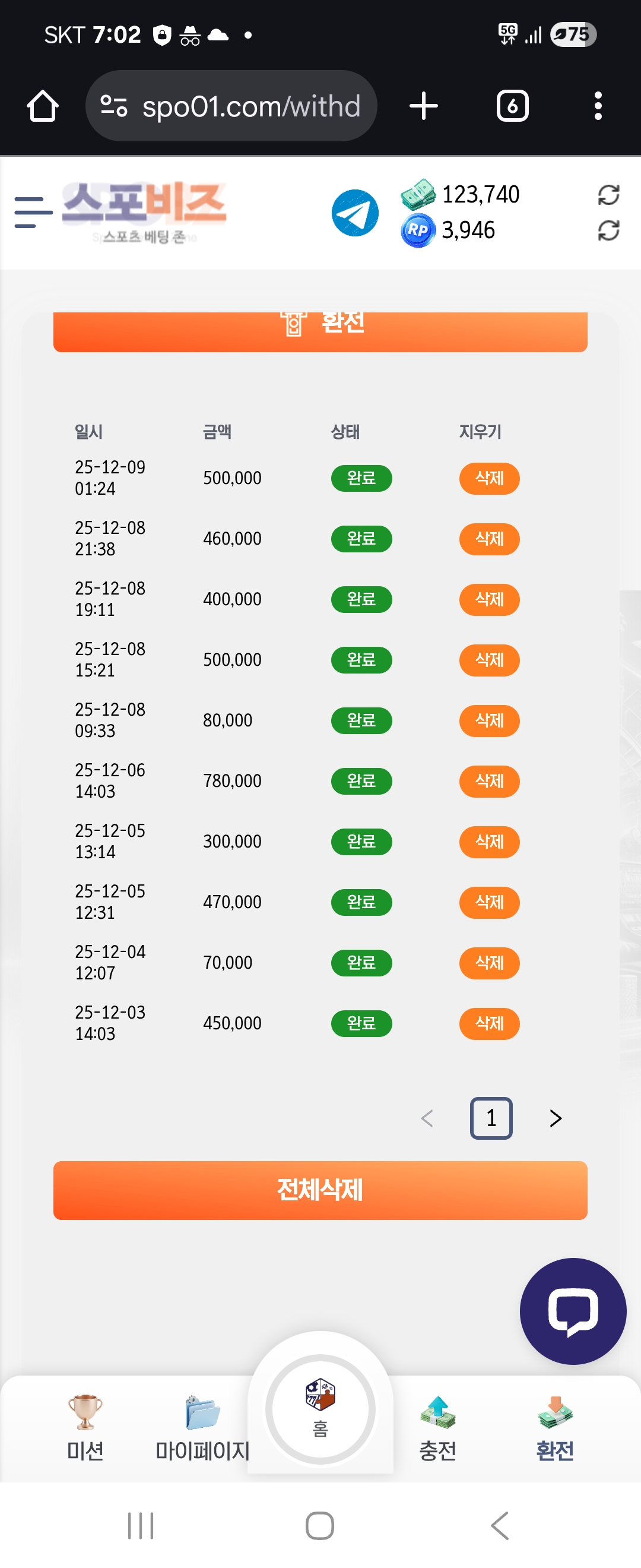
Task: Delete the 80,000 withdrawal record
Action: [489, 720]
